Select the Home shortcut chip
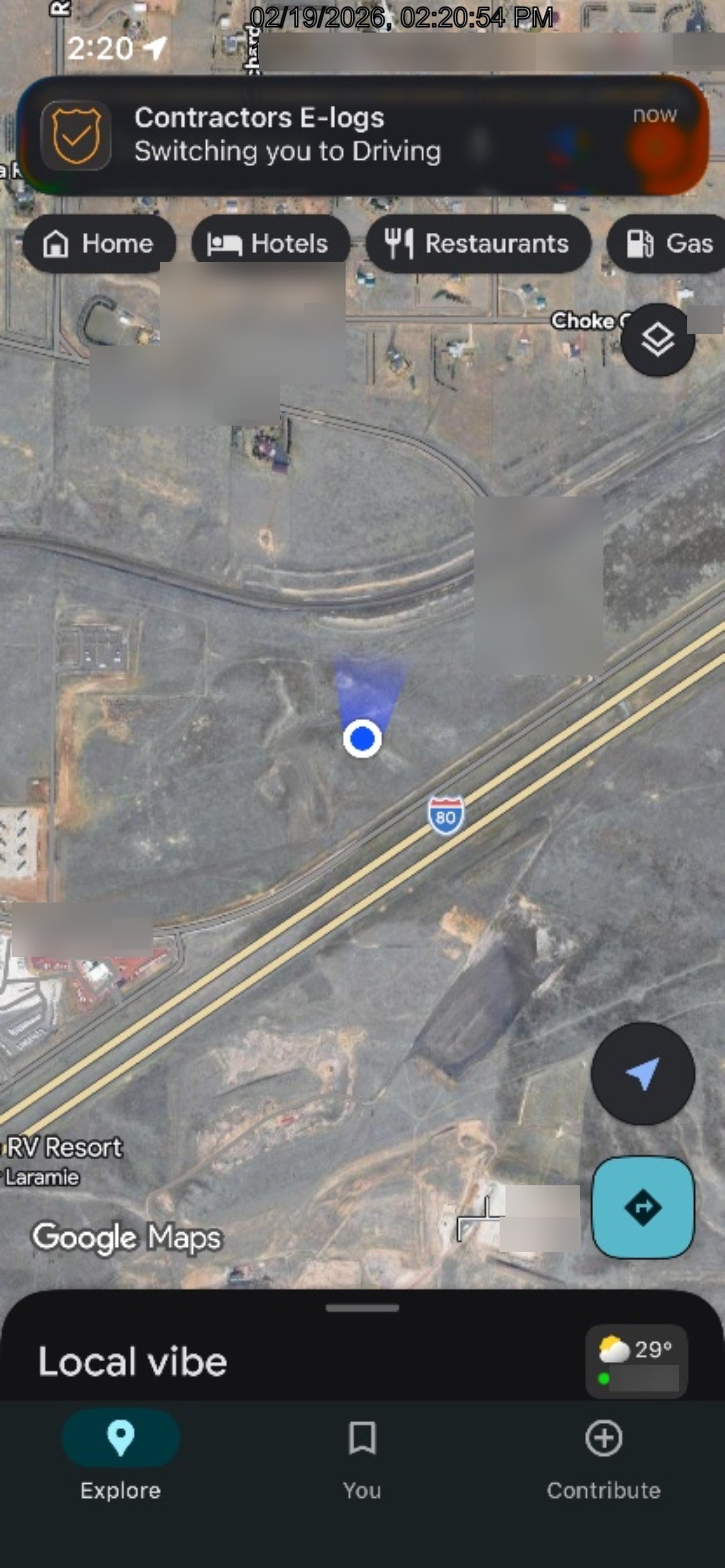 point(99,243)
